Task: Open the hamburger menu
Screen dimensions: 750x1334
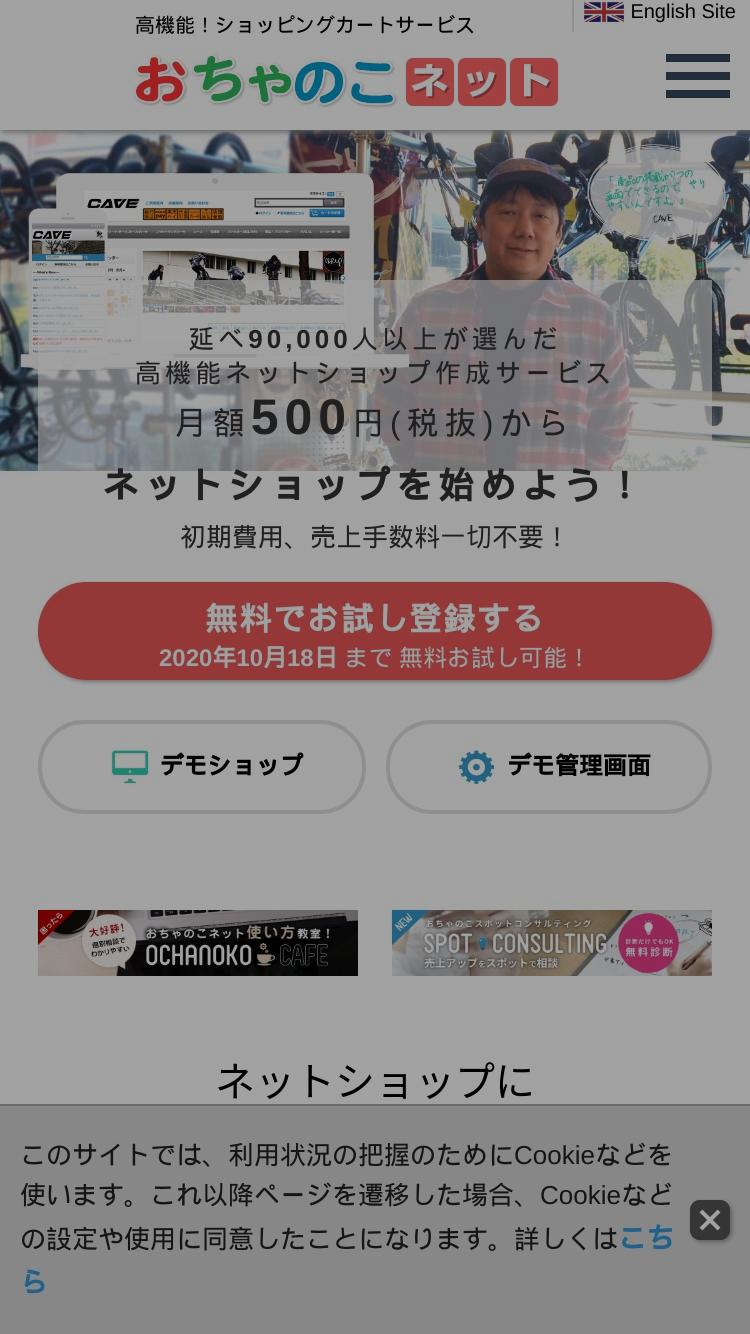Action: coord(697,76)
